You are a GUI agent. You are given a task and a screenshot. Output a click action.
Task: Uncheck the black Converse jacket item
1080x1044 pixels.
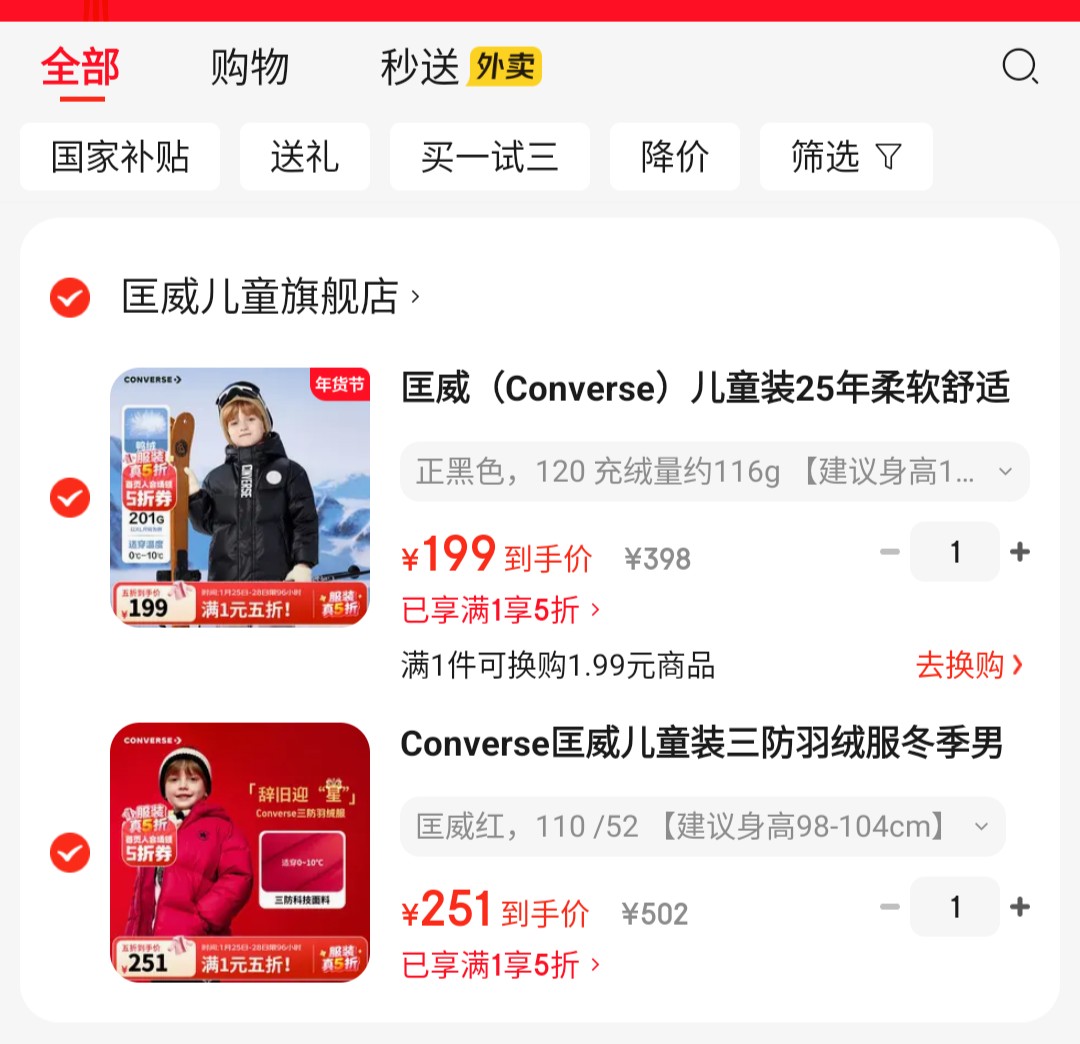pyautogui.click(x=70, y=497)
